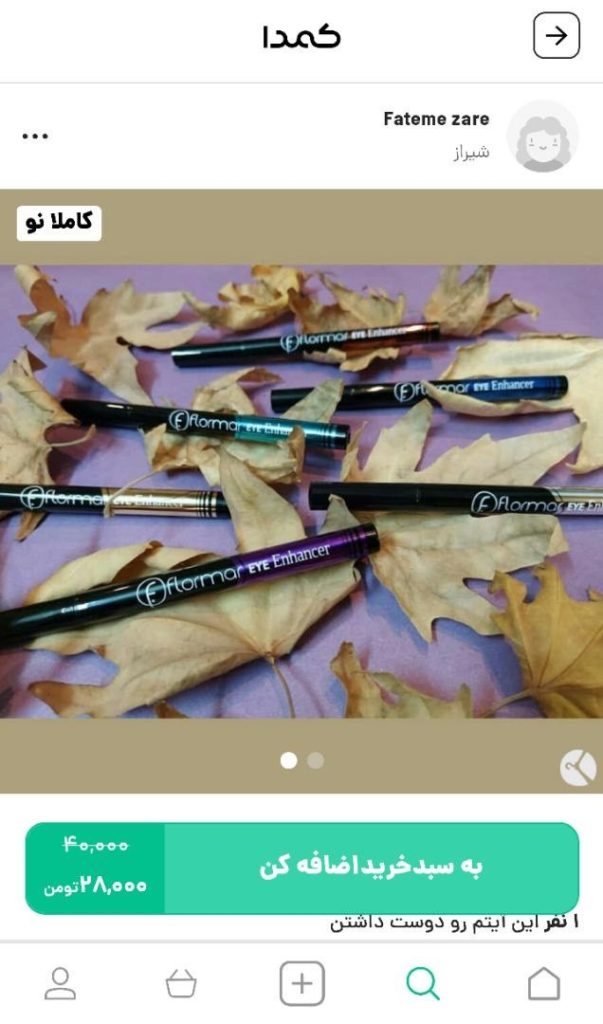Add a new listing with plus
Viewport: 603px width, 1024px height.
302,984
